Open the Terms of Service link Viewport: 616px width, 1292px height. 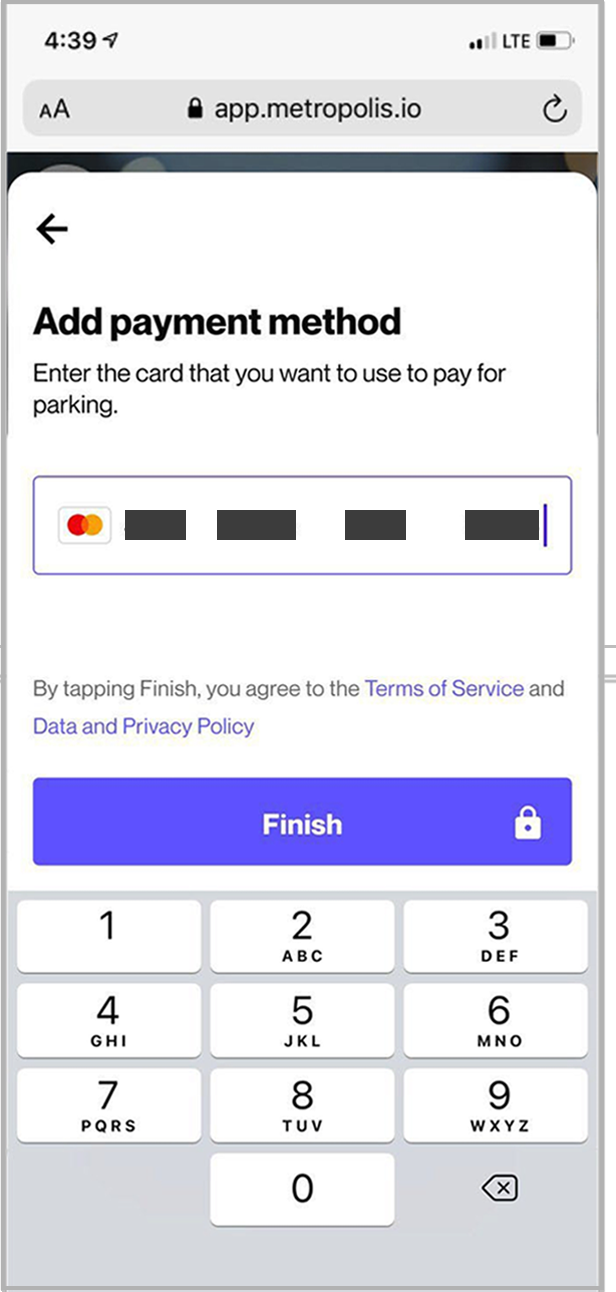click(444, 688)
